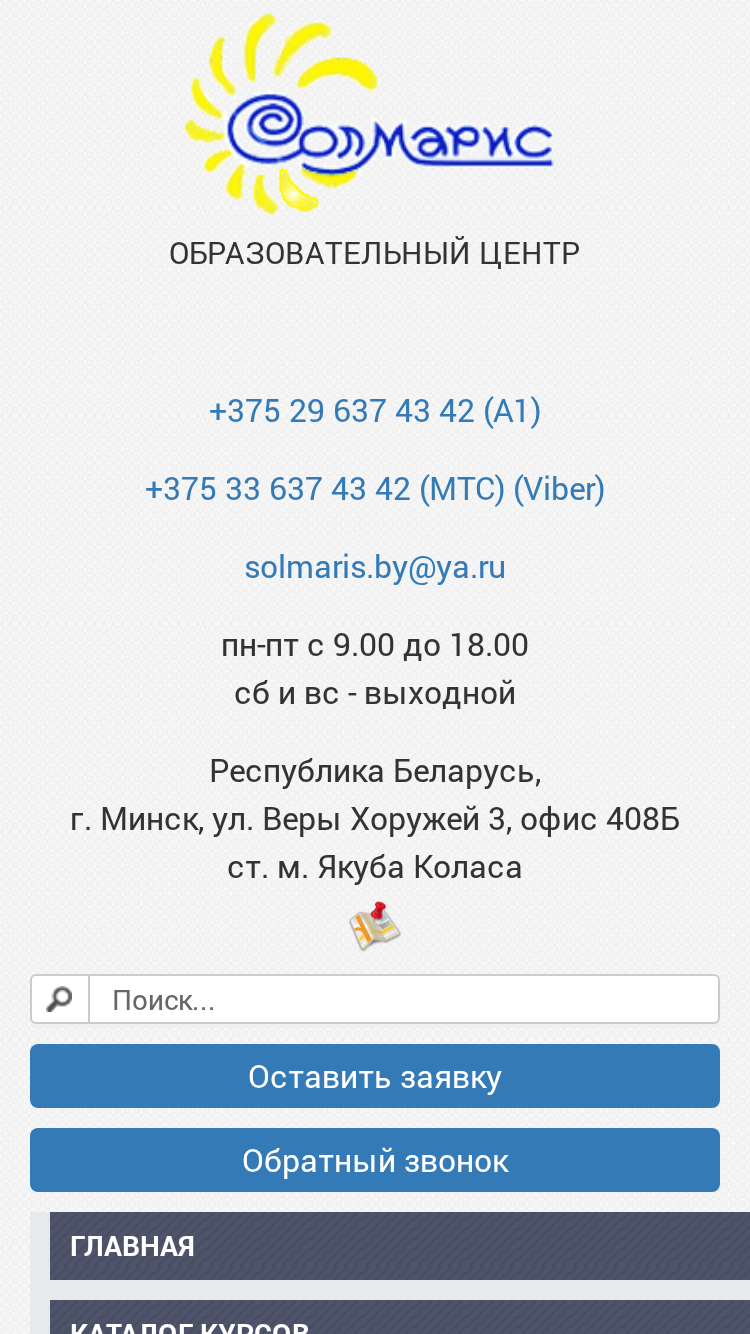
Task: Call the +375 33 637 43 42 (MTC) Viber number
Action: coord(375,489)
